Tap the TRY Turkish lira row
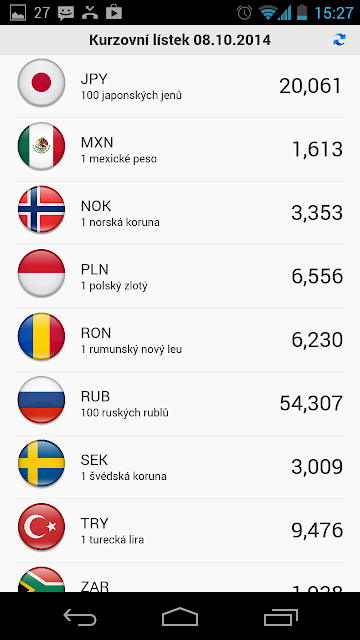This screenshot has width=360, height=640. point(180,531)
